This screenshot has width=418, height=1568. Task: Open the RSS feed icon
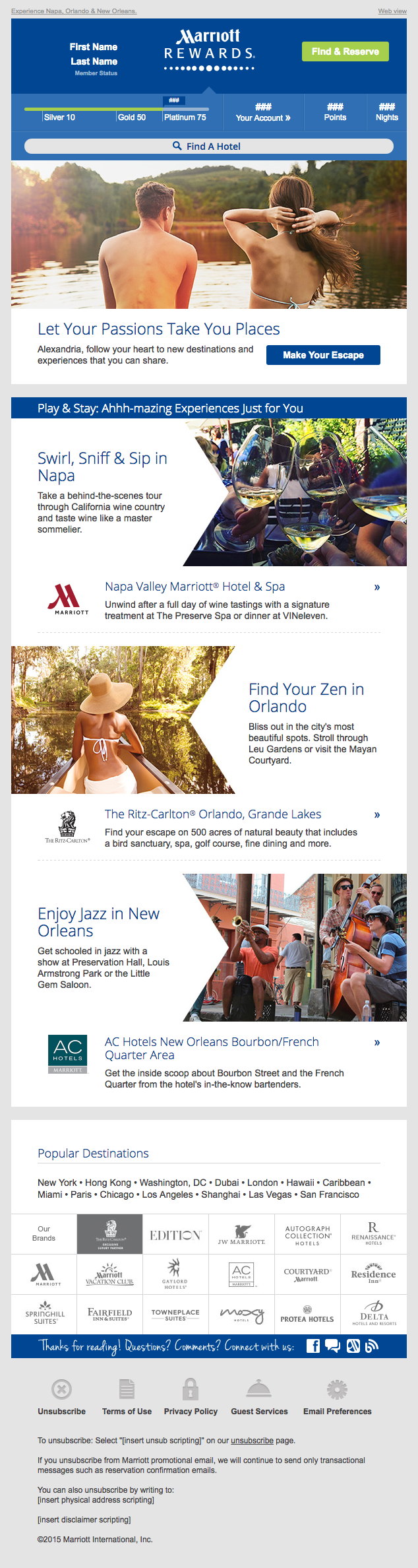tap(372, 1346)
